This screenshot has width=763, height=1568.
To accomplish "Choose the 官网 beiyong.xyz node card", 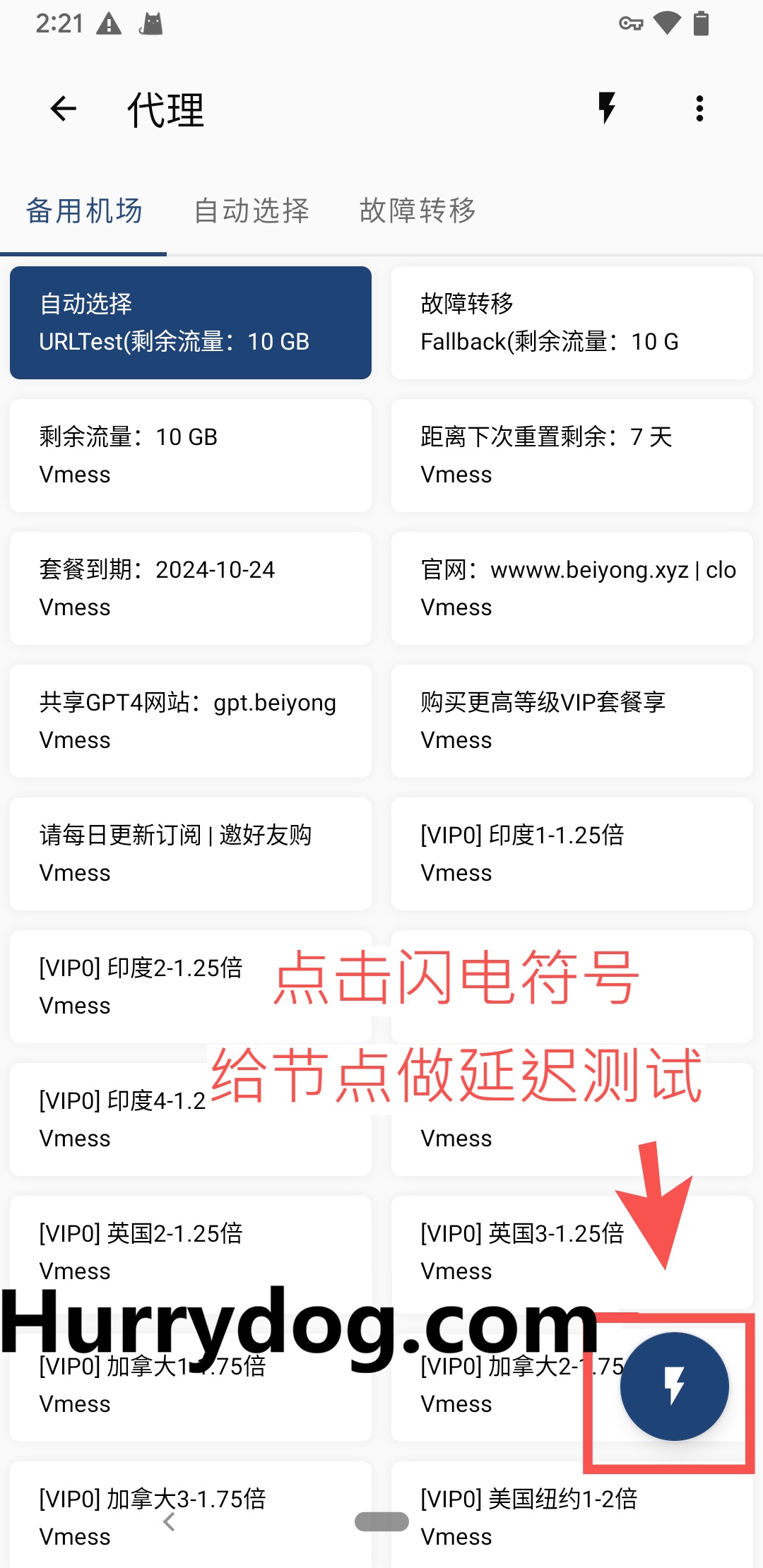I will point(572,588).
